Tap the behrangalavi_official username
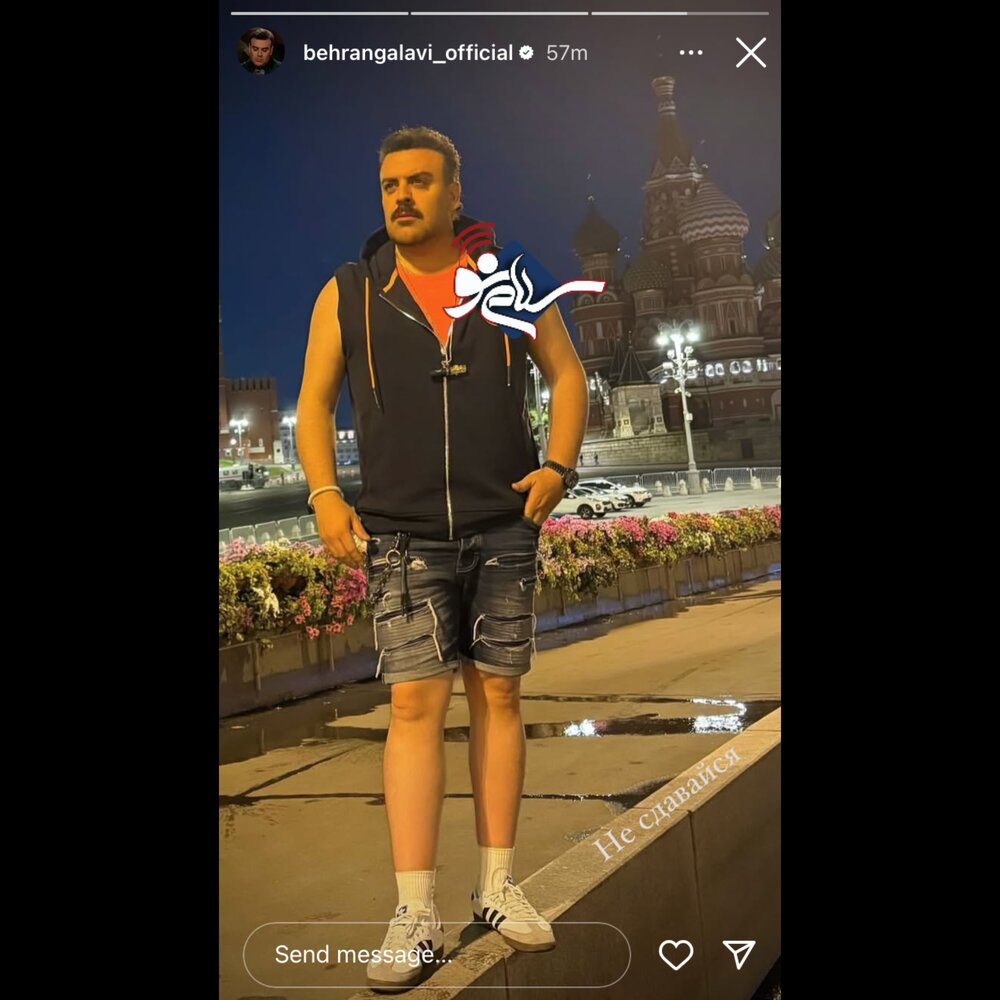 408,53
